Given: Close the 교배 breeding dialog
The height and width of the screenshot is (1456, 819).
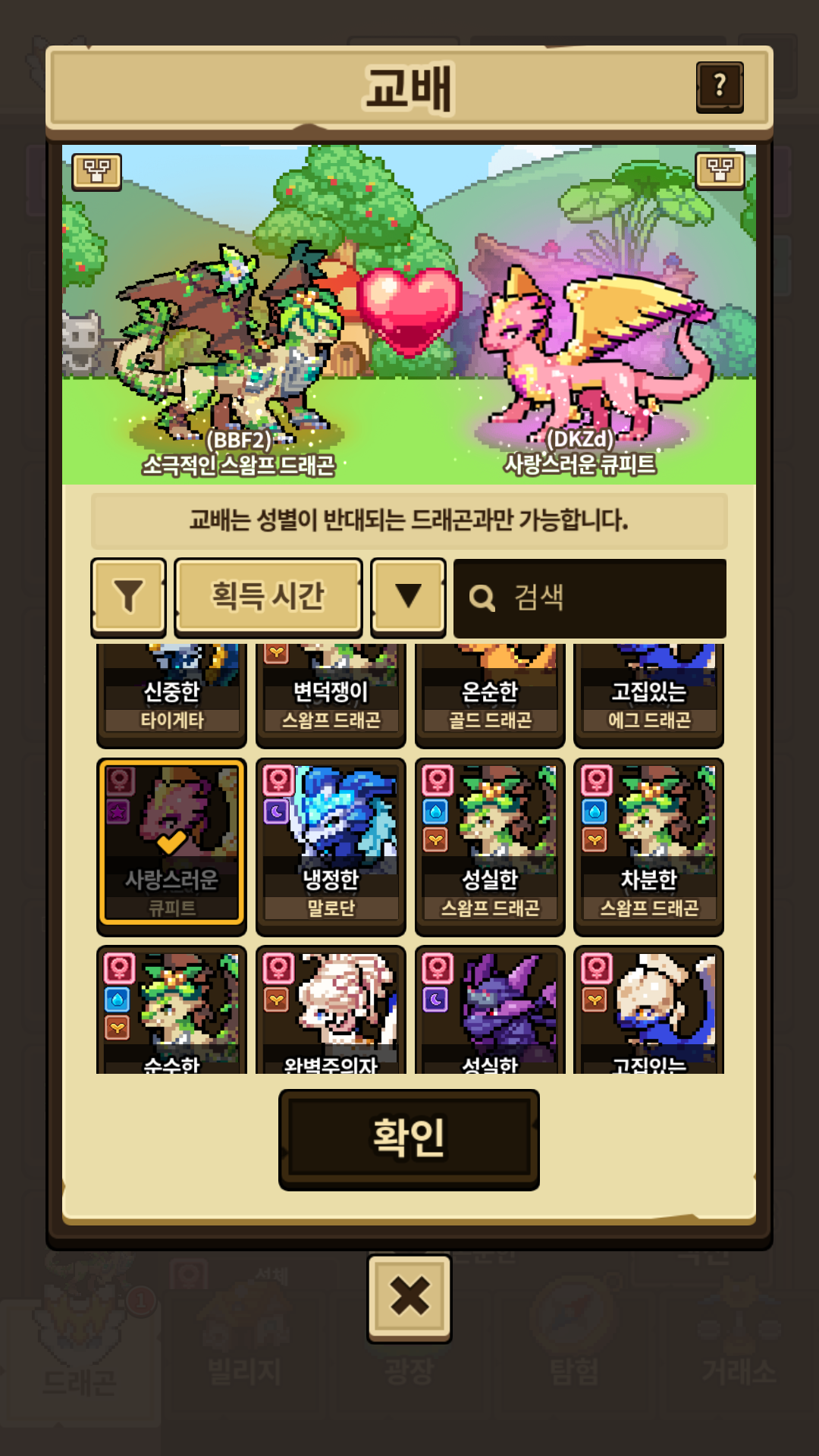Looking at the screenshot, I should [x=409, y=1296].
